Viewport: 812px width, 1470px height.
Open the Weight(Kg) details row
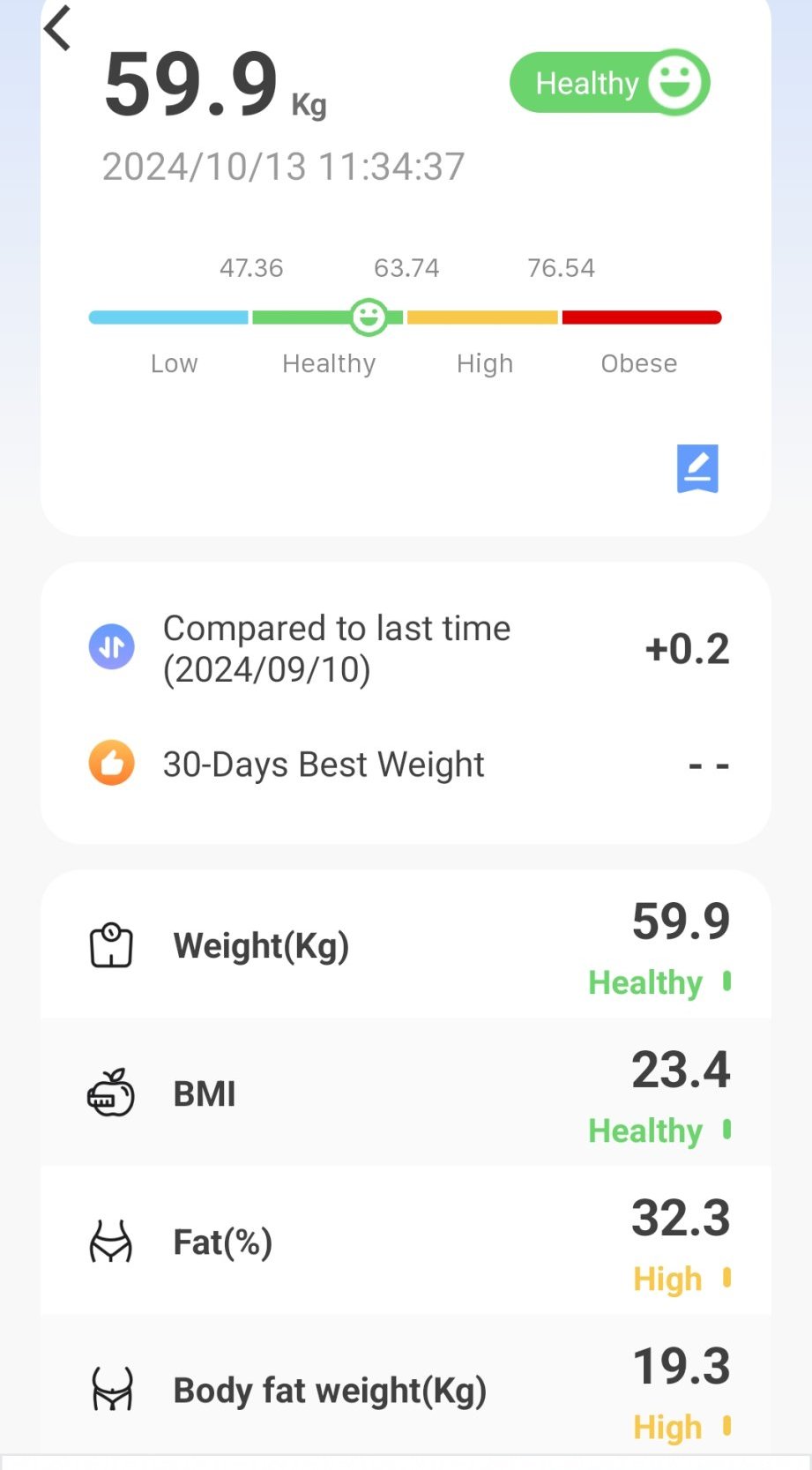(406, 946)
